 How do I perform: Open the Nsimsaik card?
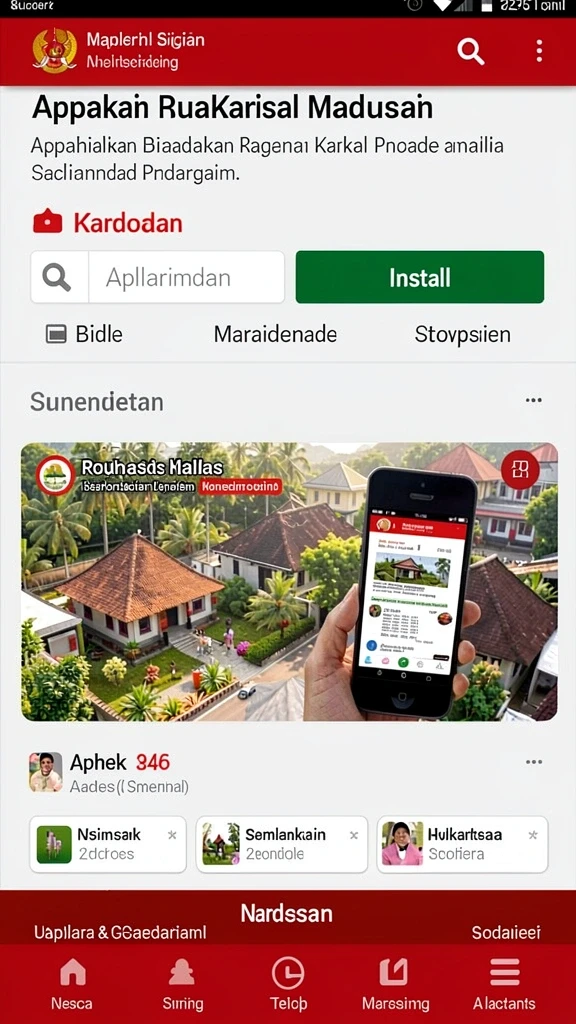coord(108,844)
